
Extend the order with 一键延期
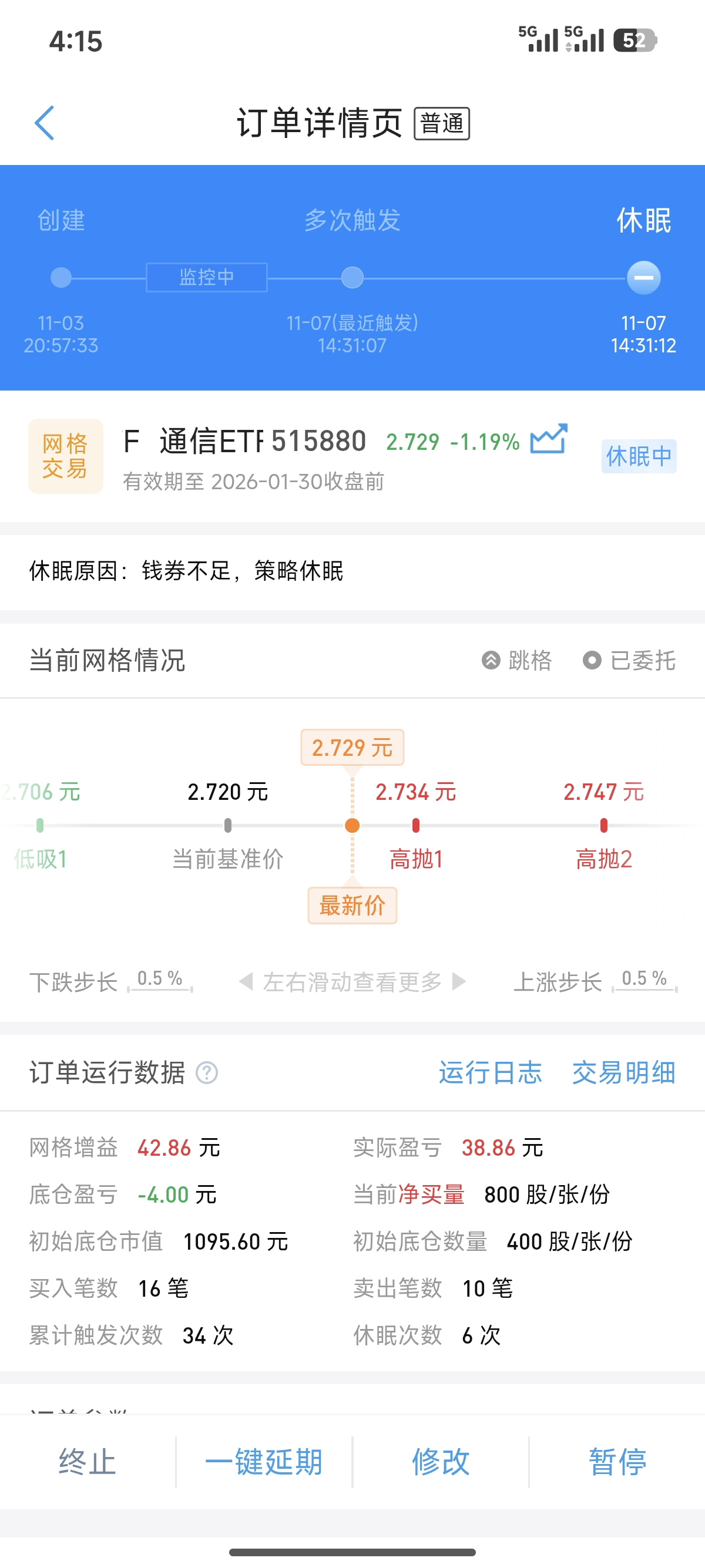pos(264,1462)
